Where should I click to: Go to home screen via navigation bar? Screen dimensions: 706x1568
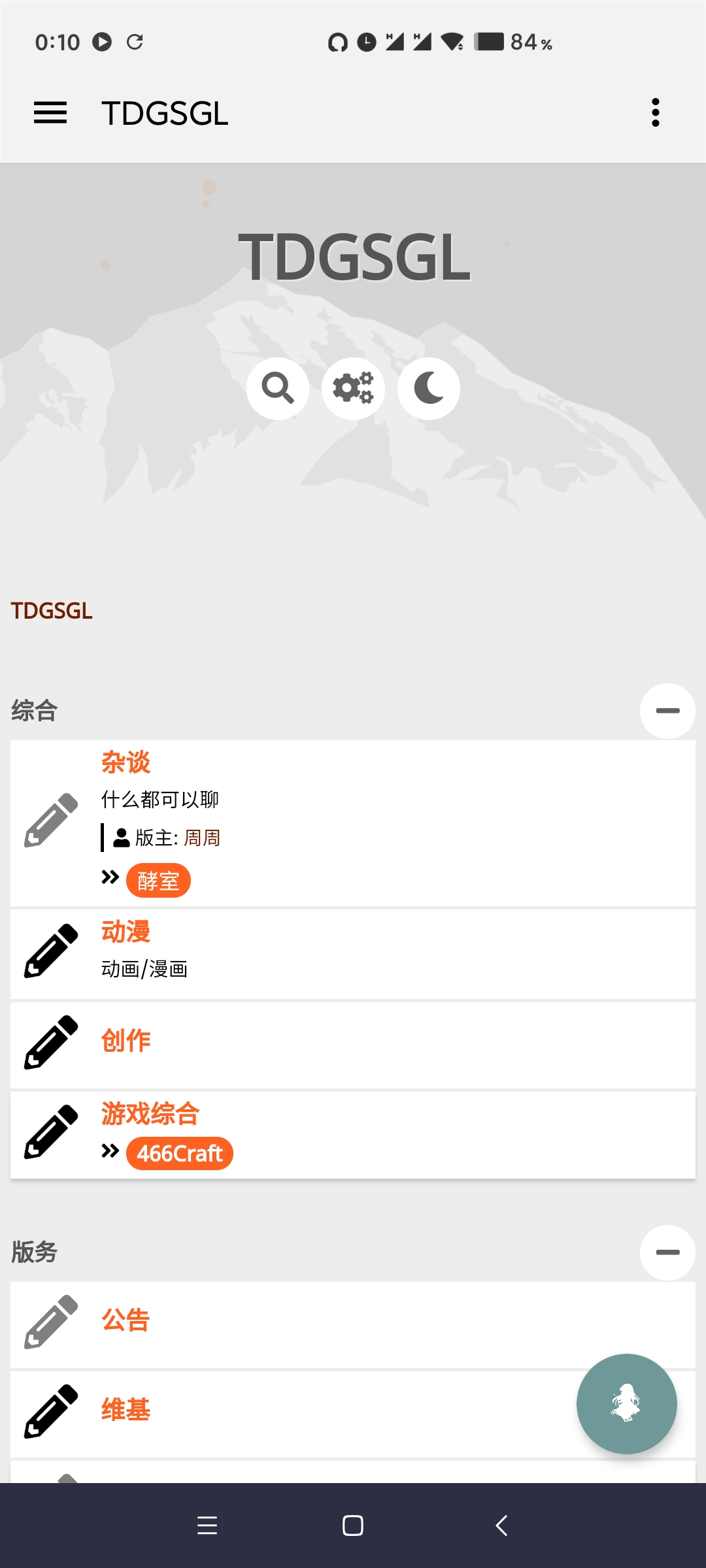pos(353,1526)
